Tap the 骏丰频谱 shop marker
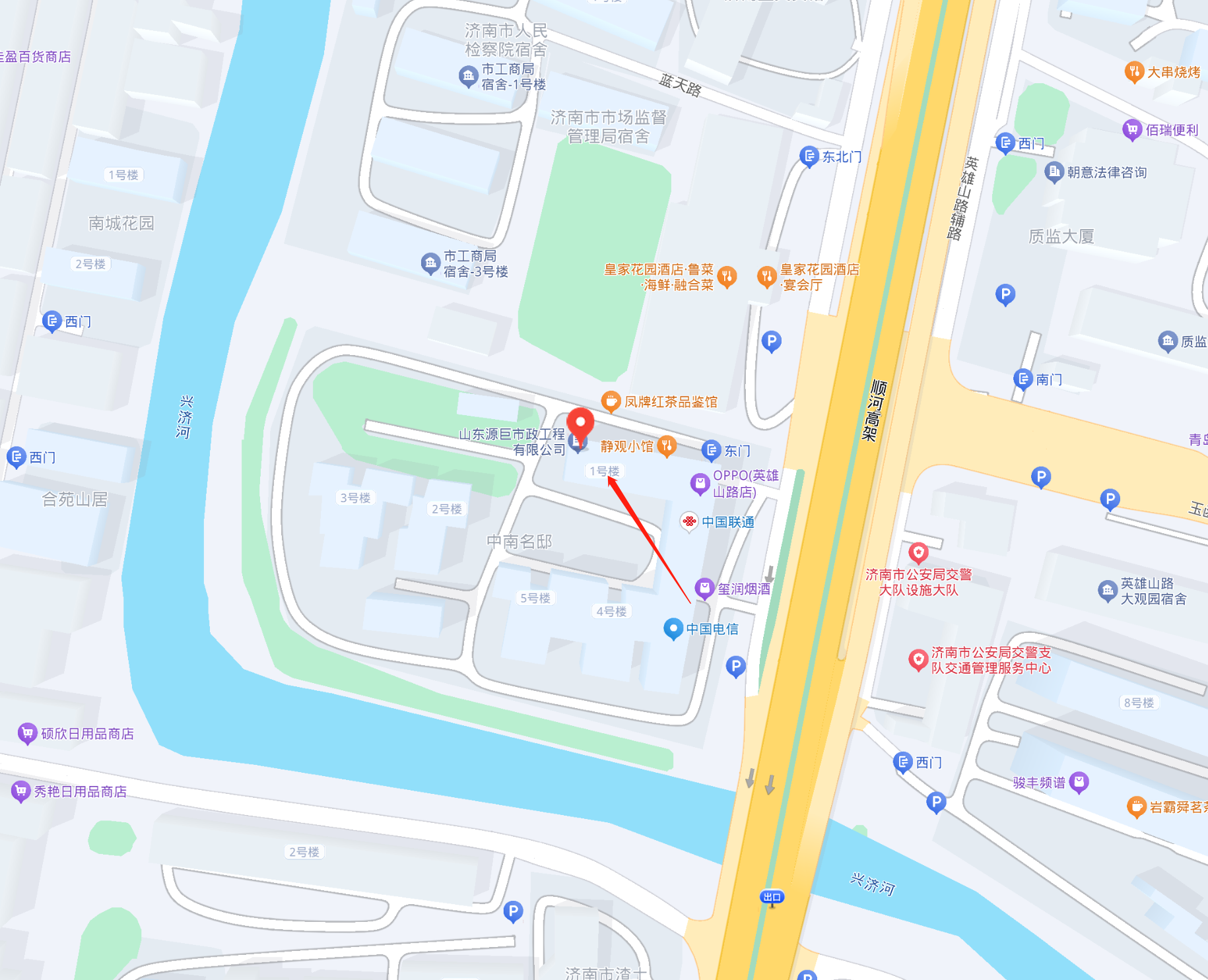The image size is (1208, 980). coord(1079,782)
